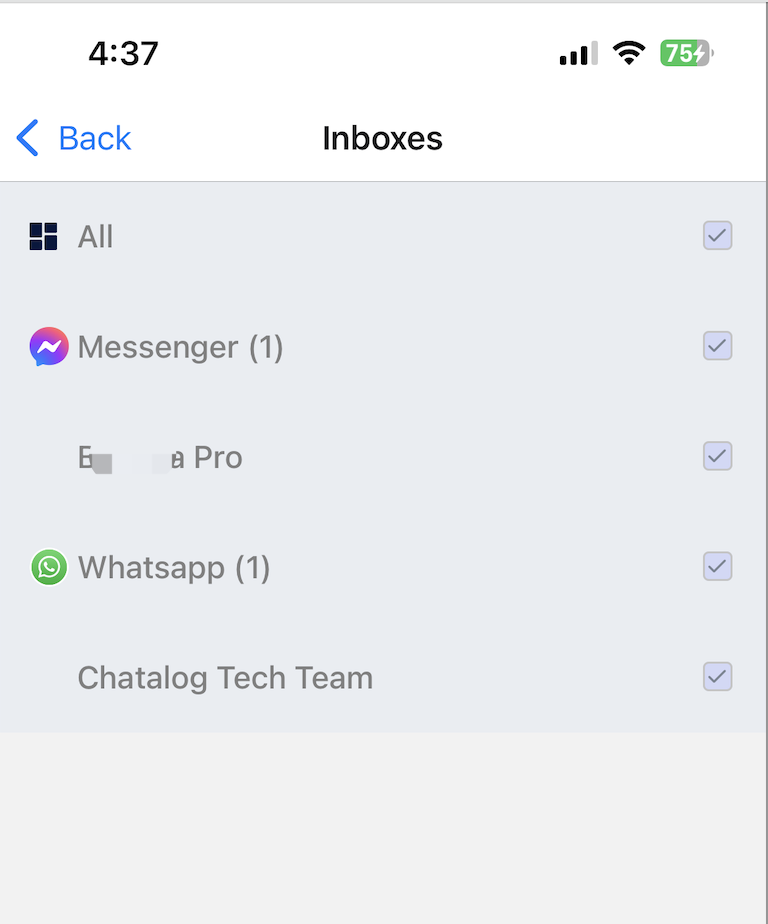Viewport: 768px width, 924px height.
Task: Deselect the Whatsapp (1) checkbox
Action: point(717,566)
